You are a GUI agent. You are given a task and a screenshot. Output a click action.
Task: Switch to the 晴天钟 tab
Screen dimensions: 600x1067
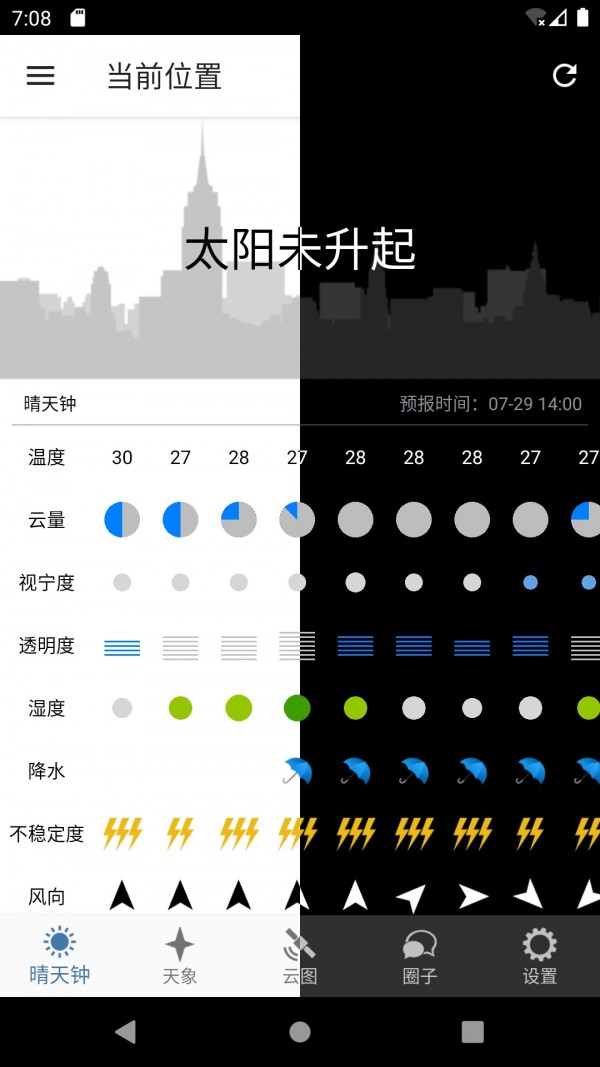point(60,956)
